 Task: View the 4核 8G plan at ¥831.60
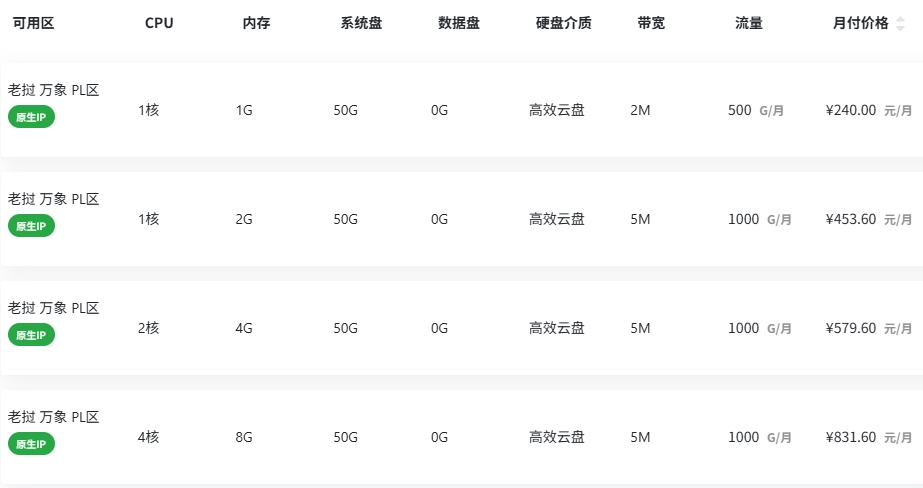[460, 437]
